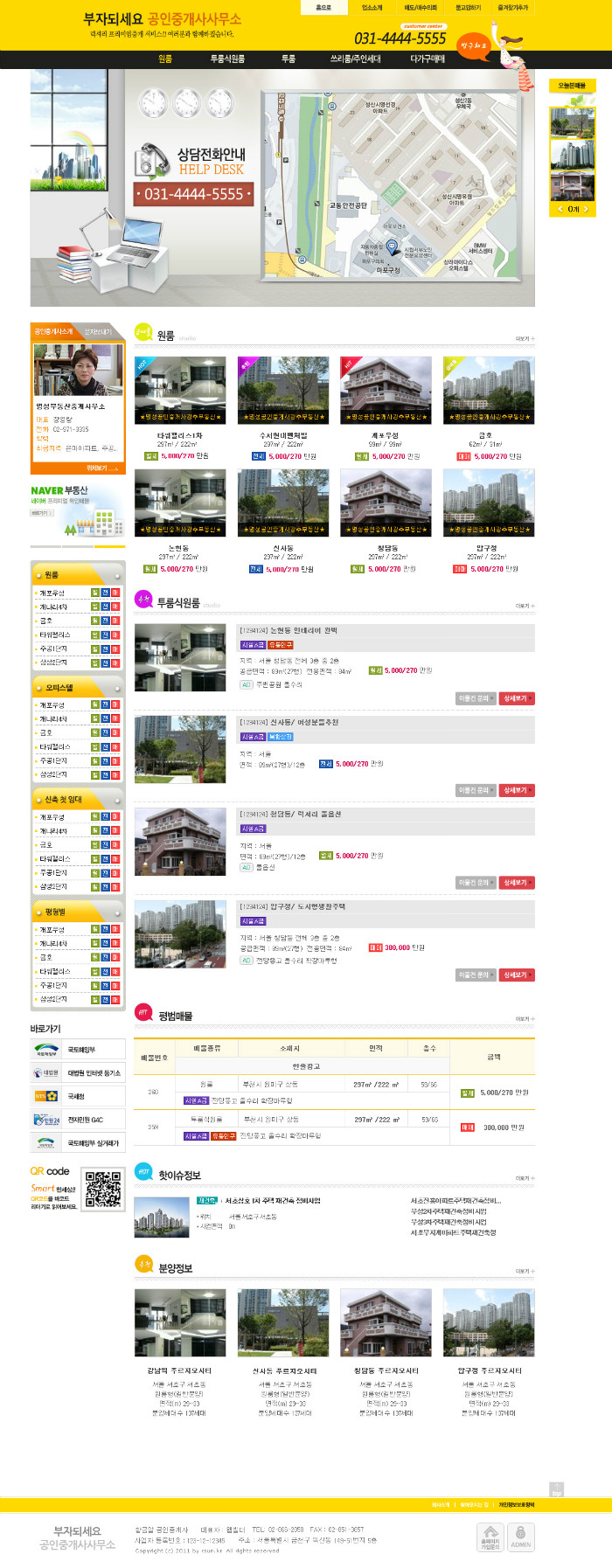Switch to the 투룸식원룸 navigation tab
Screen dimensions: 612x1568
coord(227,59)
